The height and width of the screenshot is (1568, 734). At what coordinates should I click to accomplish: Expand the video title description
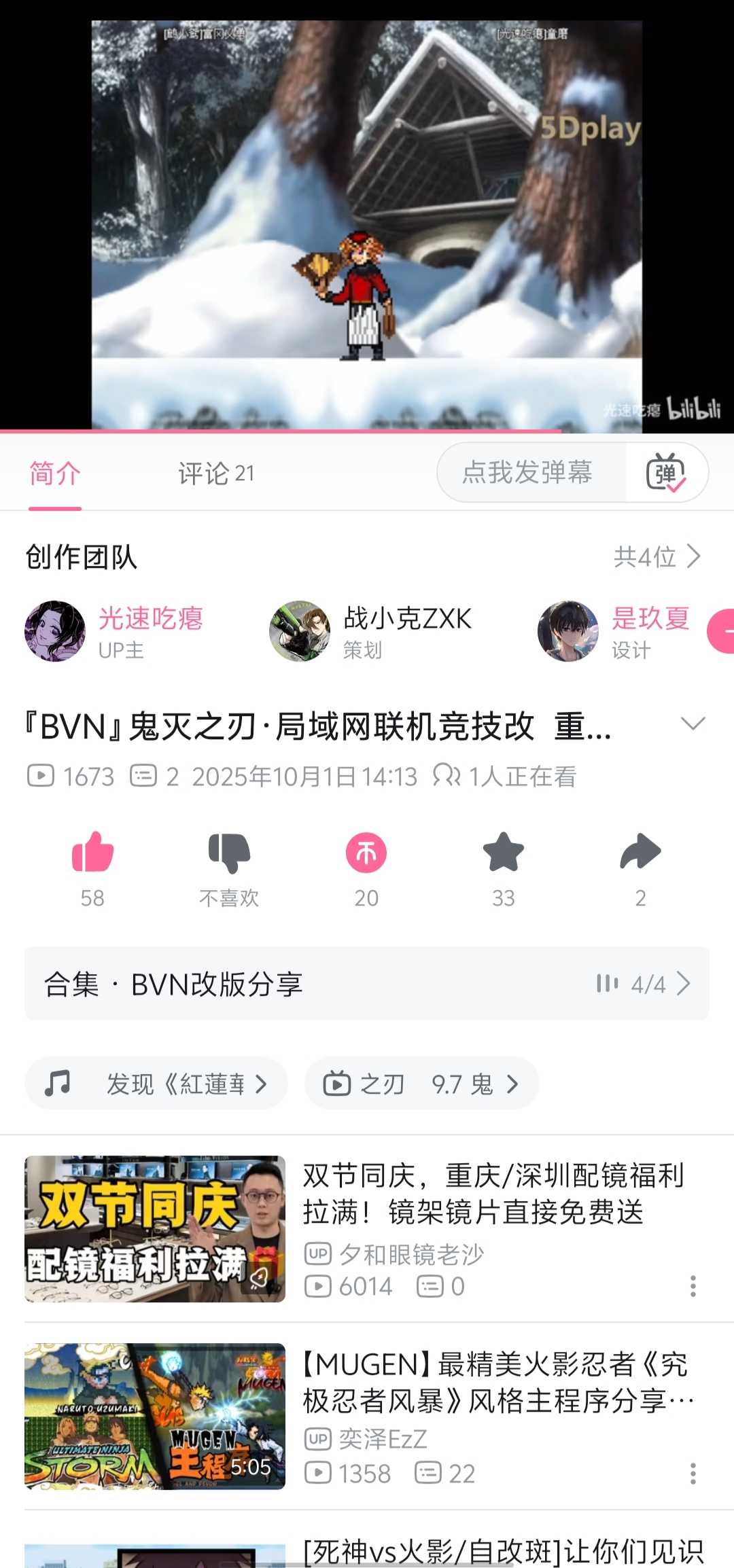(x=693, y=724)
